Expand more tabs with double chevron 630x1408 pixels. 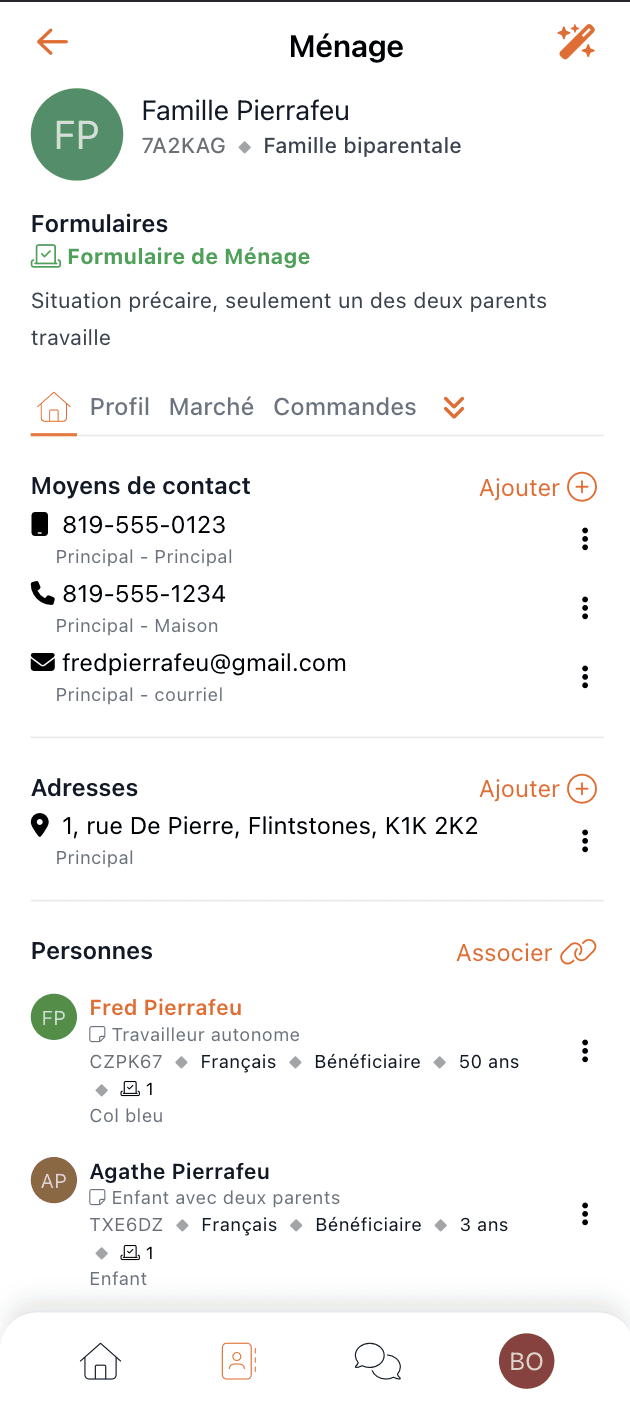click(x=454, y=407)
